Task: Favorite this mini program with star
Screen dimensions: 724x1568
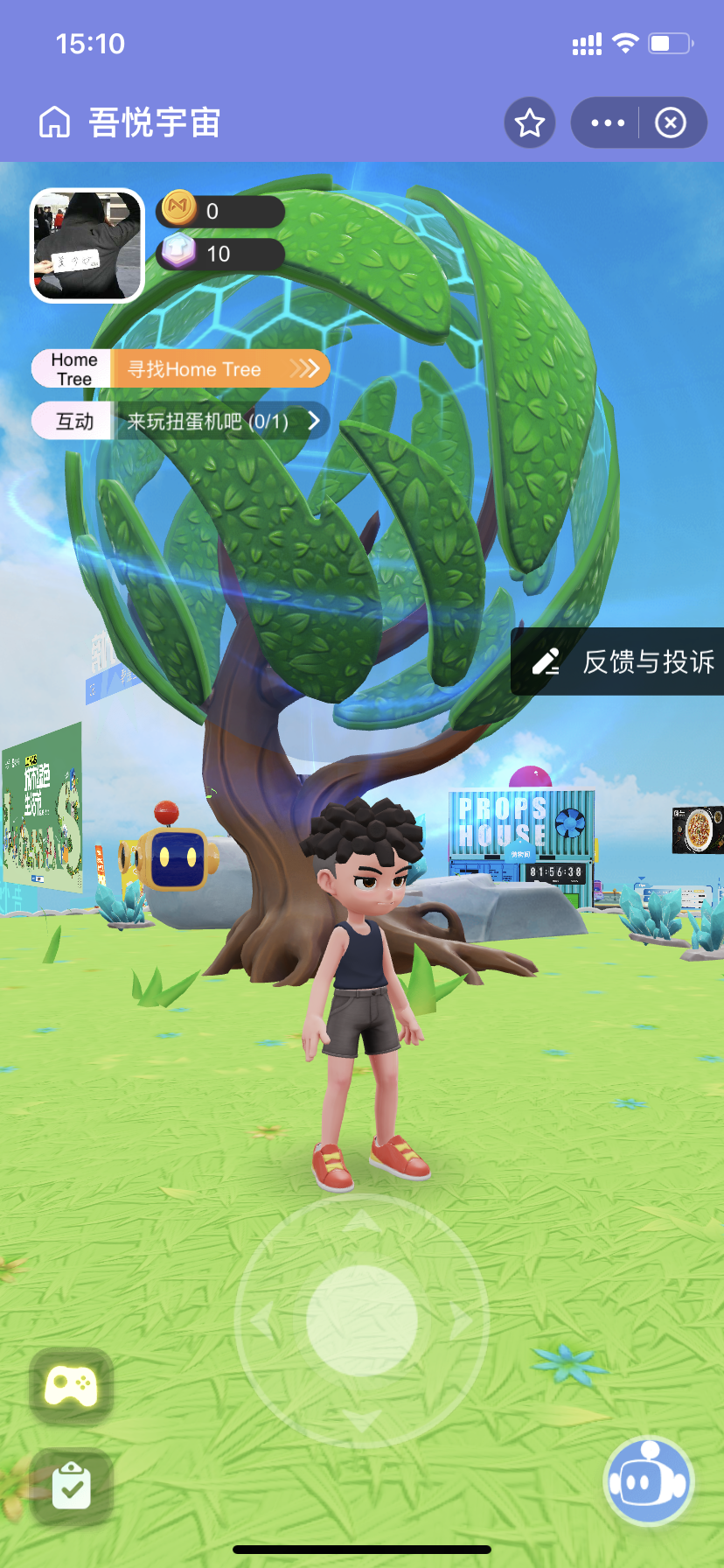Action: click(x=530, y=122)
